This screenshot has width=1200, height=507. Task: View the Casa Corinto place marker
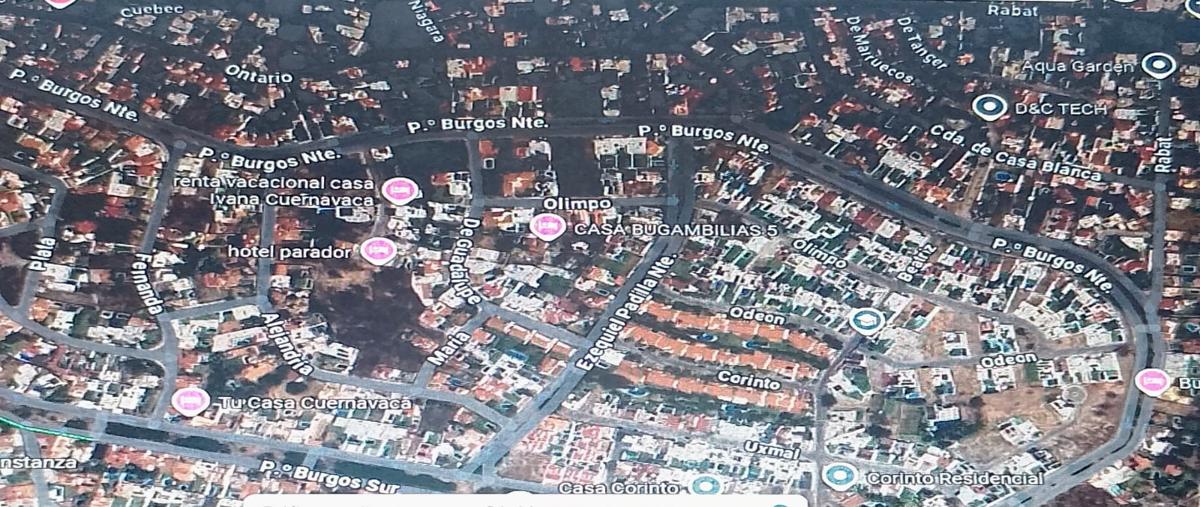point(706,487)
